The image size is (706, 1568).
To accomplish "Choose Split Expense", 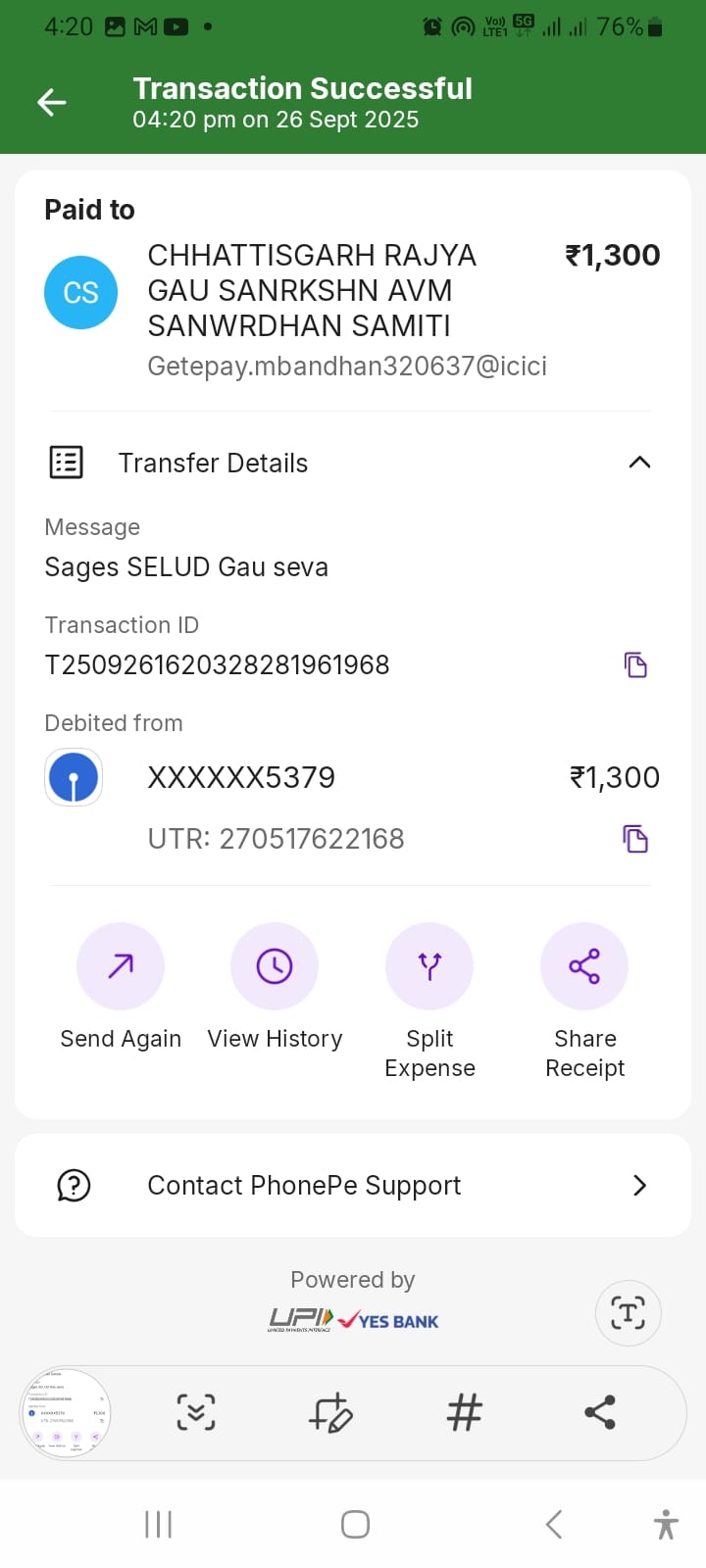I will tap(429, 966).
